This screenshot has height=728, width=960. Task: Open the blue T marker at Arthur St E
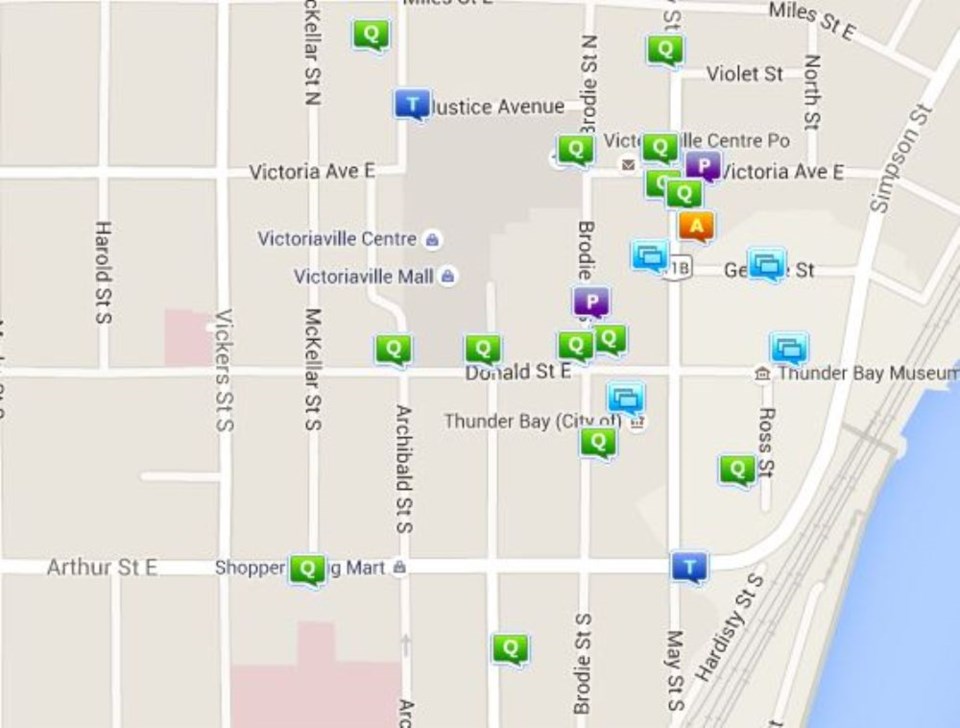click(689, 566)
